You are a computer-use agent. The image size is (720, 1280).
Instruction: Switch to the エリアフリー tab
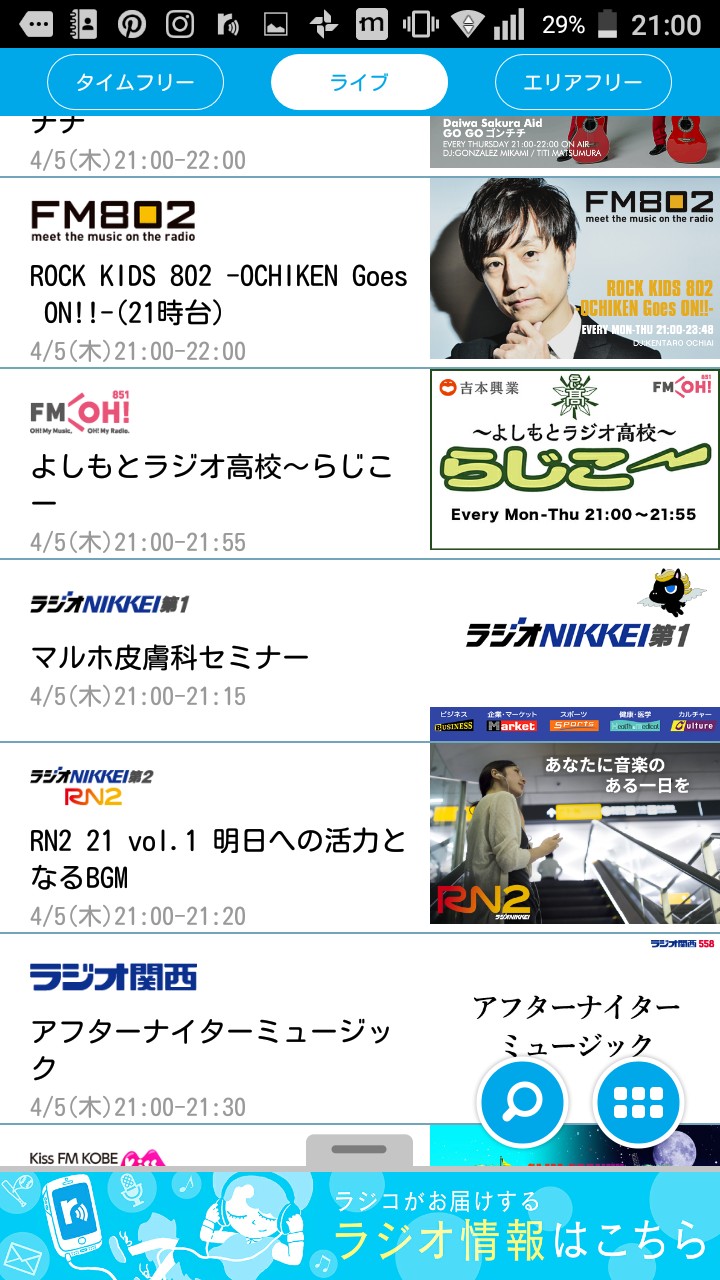coord(583,82)
